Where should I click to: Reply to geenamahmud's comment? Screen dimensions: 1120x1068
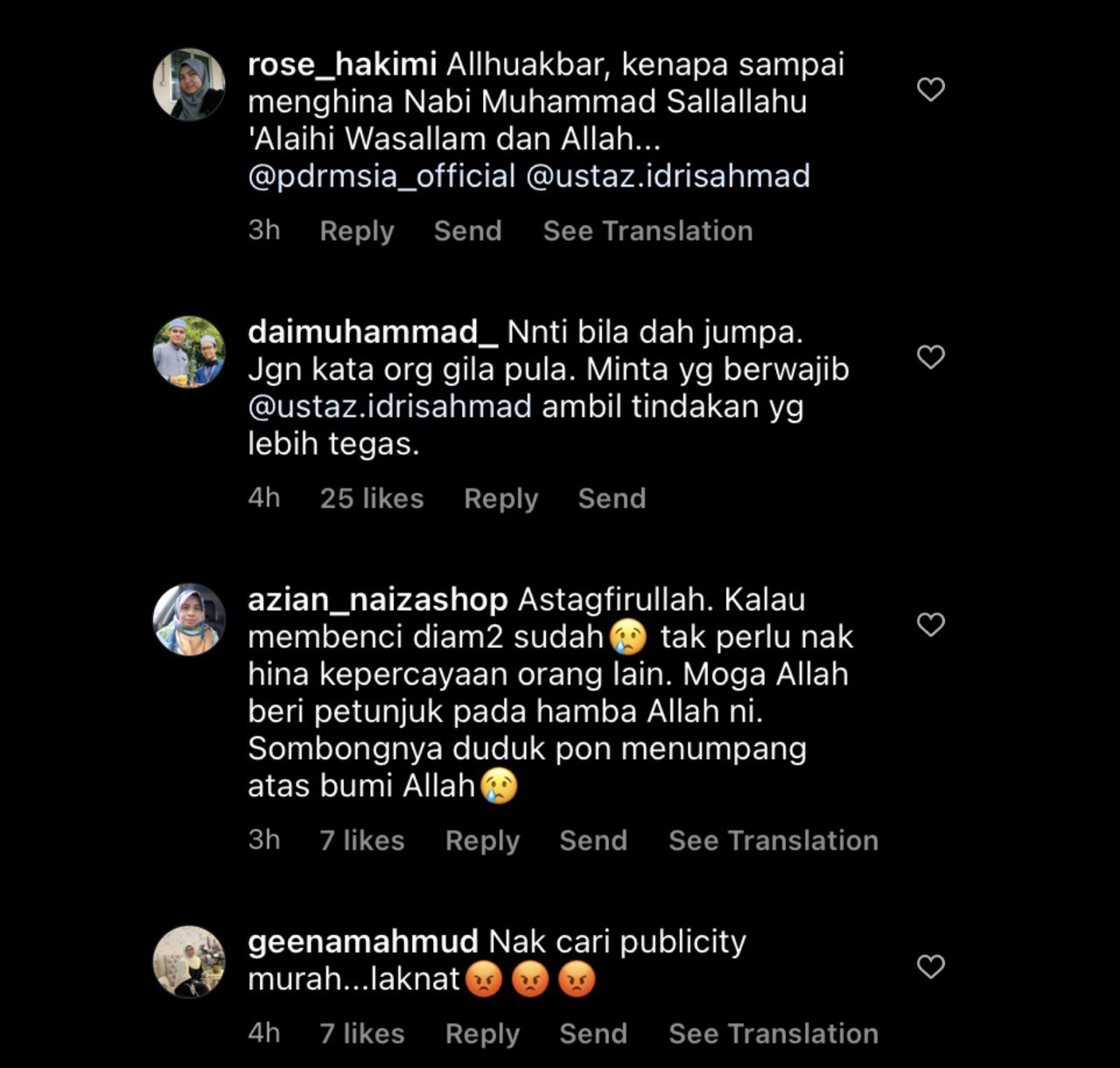(482, 1034)
